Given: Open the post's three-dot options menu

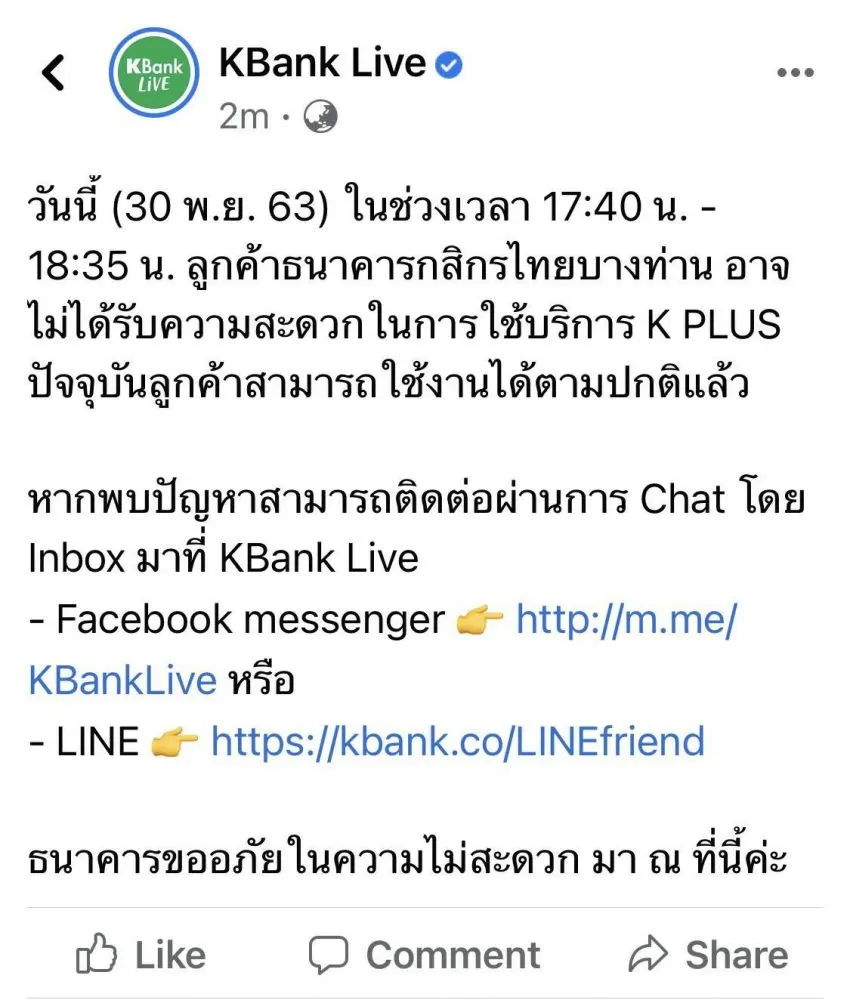Looking at the screenshot, I should click(795, 73).
